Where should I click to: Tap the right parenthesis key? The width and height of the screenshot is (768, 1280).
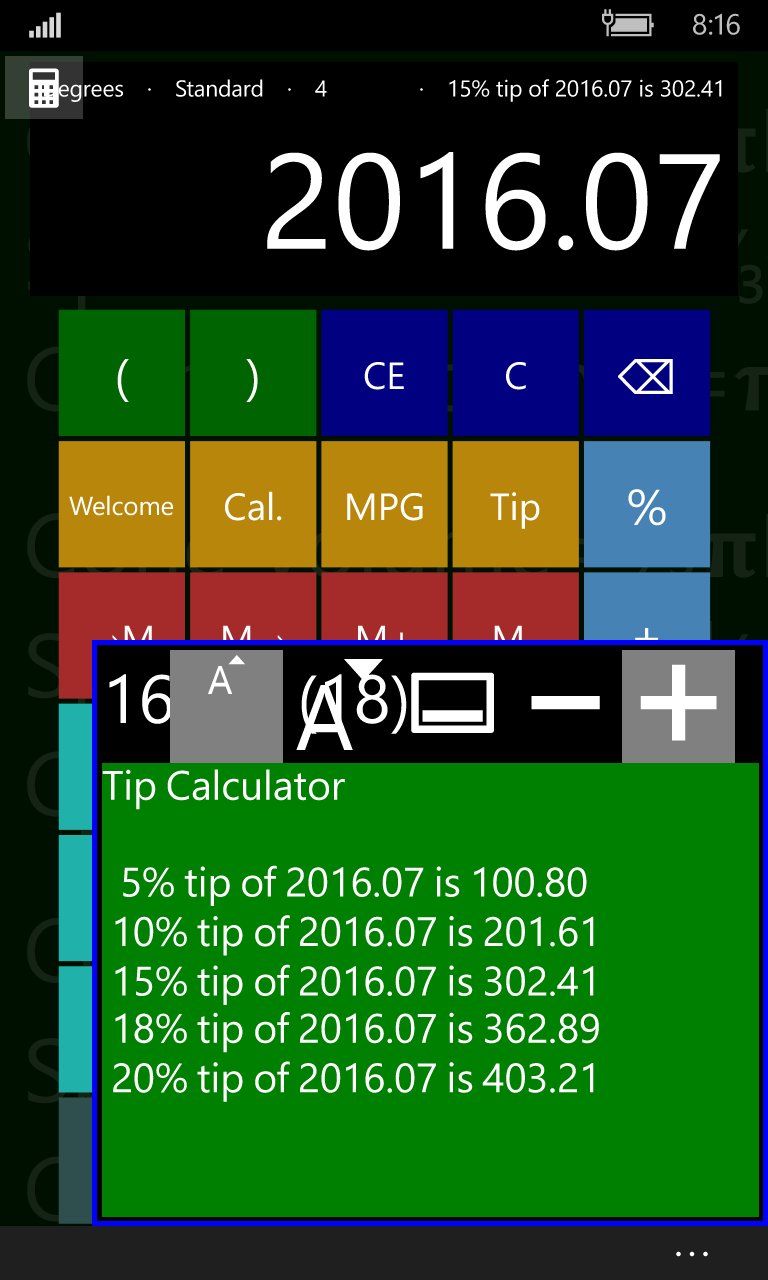tap(253, 374)
